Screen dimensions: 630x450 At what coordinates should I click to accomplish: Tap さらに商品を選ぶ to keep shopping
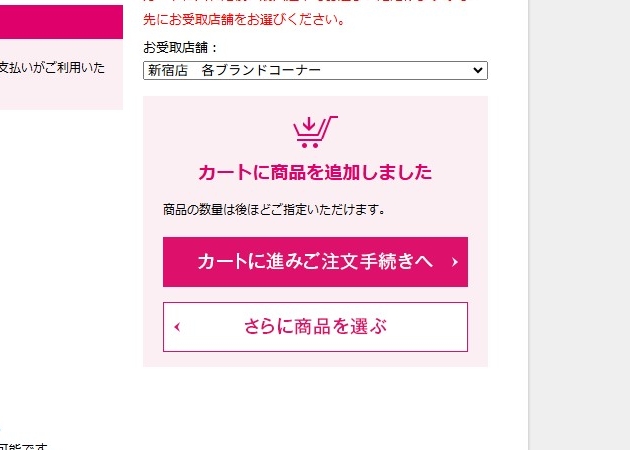[315, 327]
